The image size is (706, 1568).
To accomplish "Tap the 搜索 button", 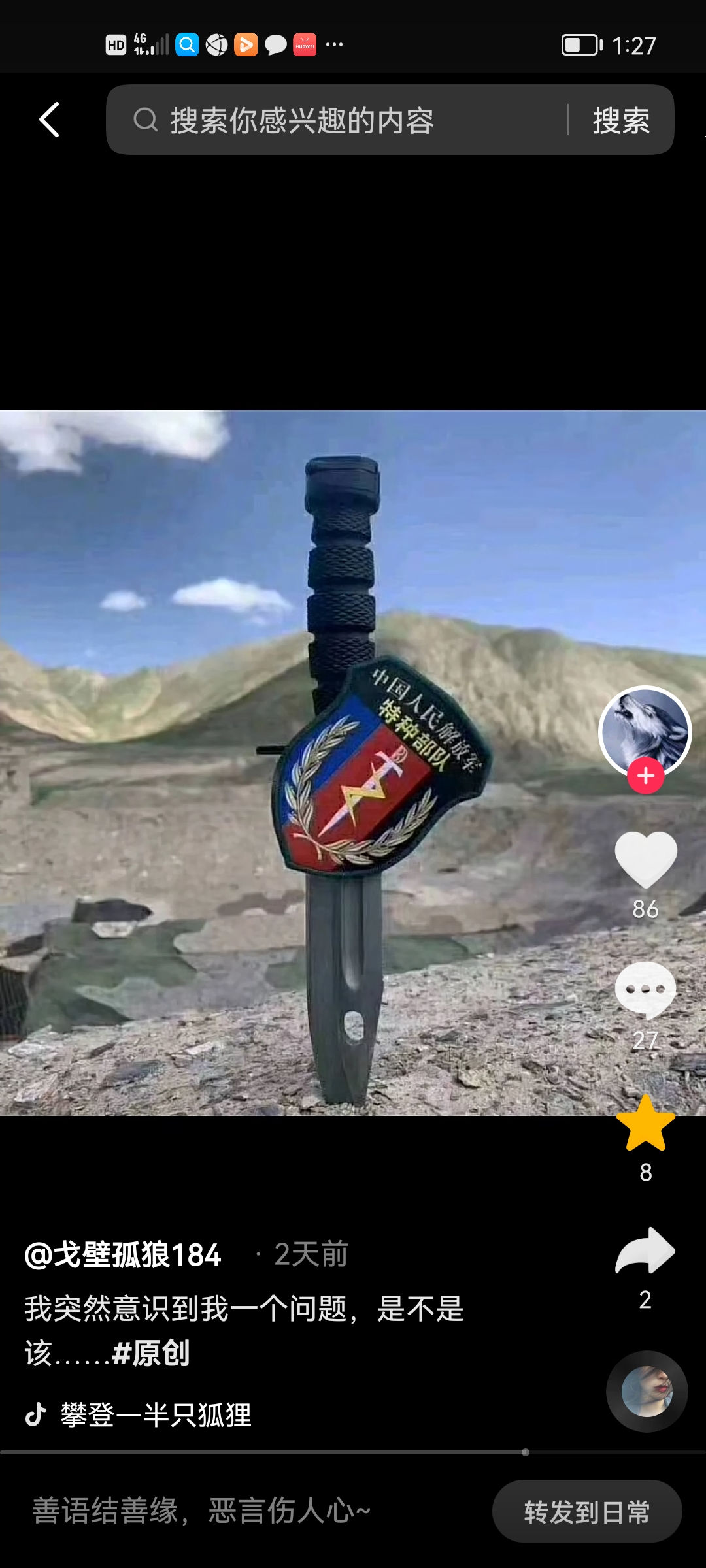I will 621,120.
